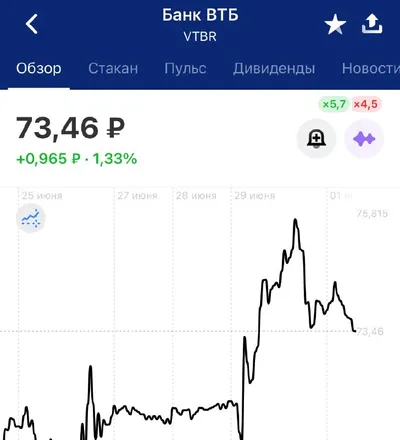Open chart indicator settings icon
Image resolution: width=400 pixels, height=440 pixels.
pyautogui.click(x=31, y=218)
